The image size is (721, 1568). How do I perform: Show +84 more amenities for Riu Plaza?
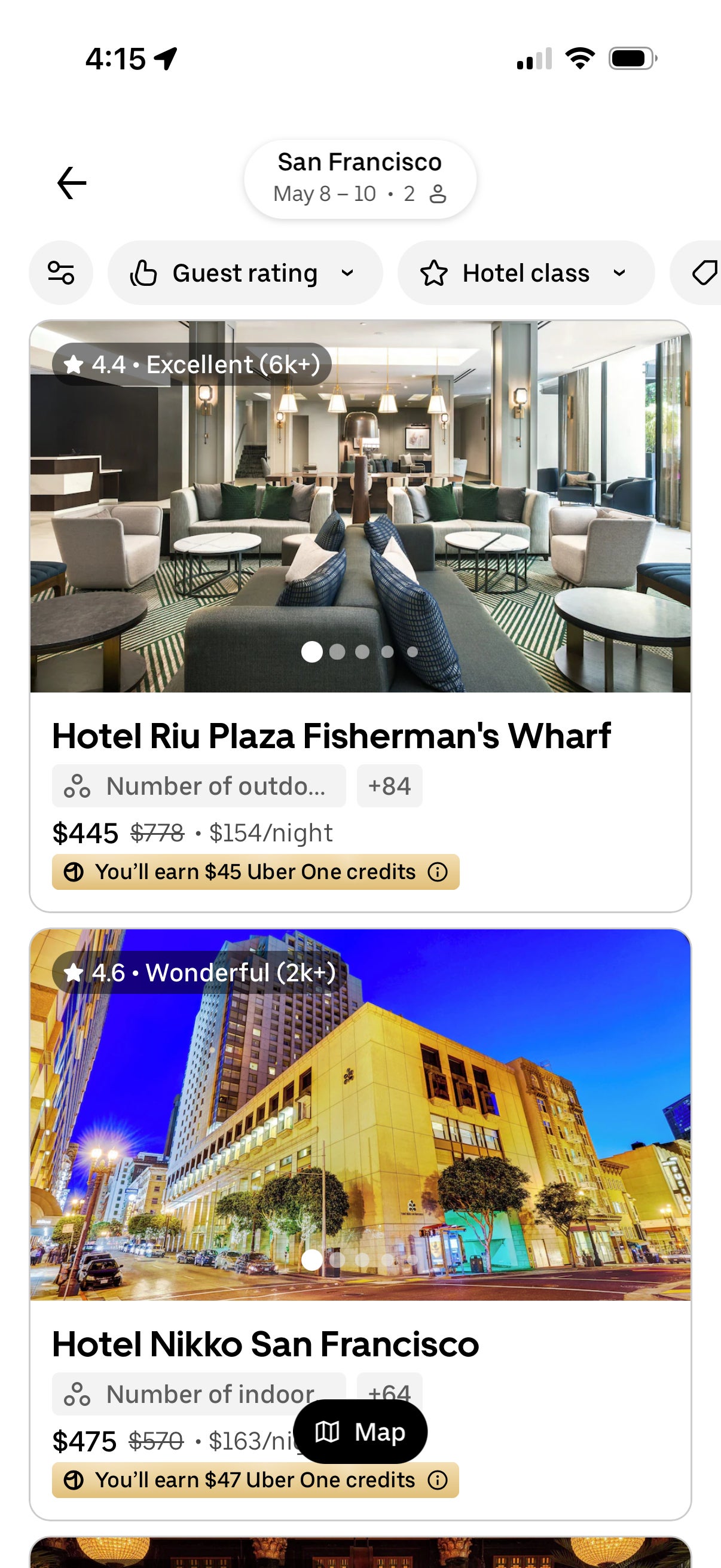click(x=389, y=785)
